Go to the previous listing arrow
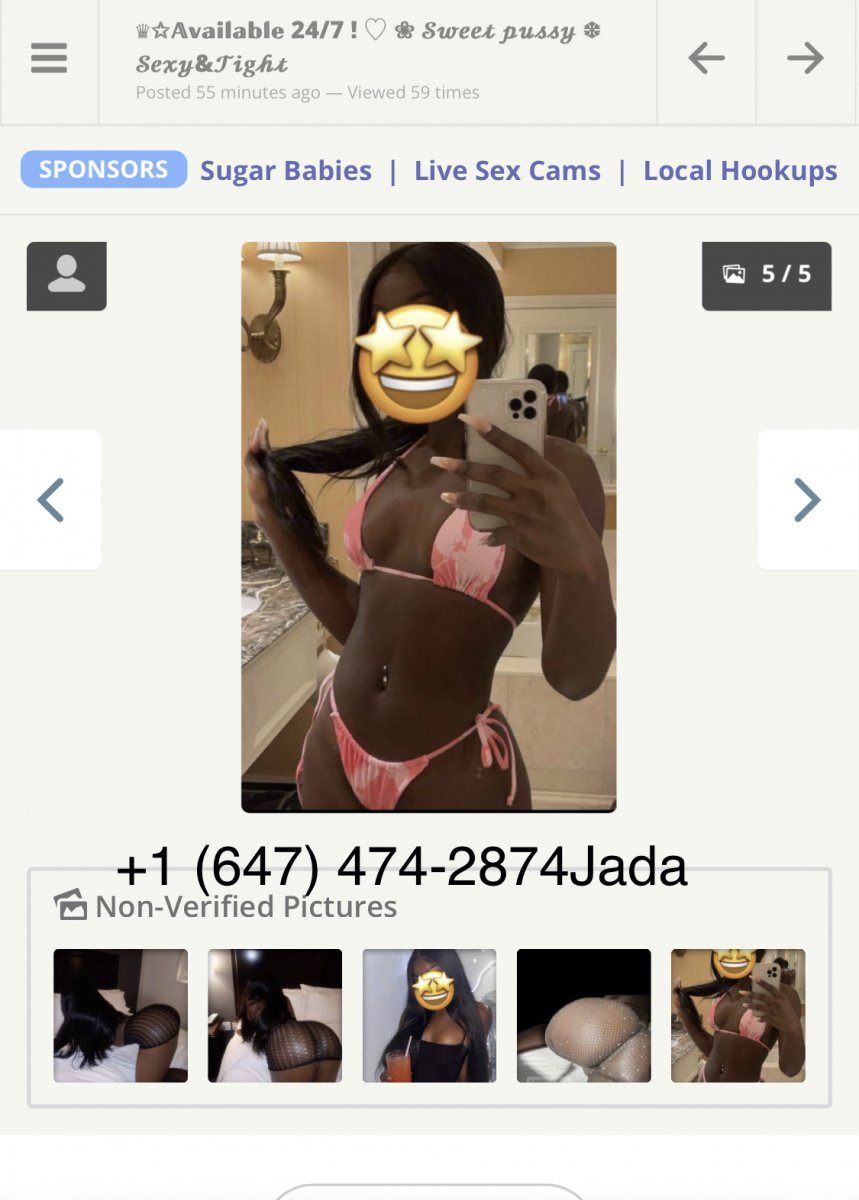 coord(706,60)
